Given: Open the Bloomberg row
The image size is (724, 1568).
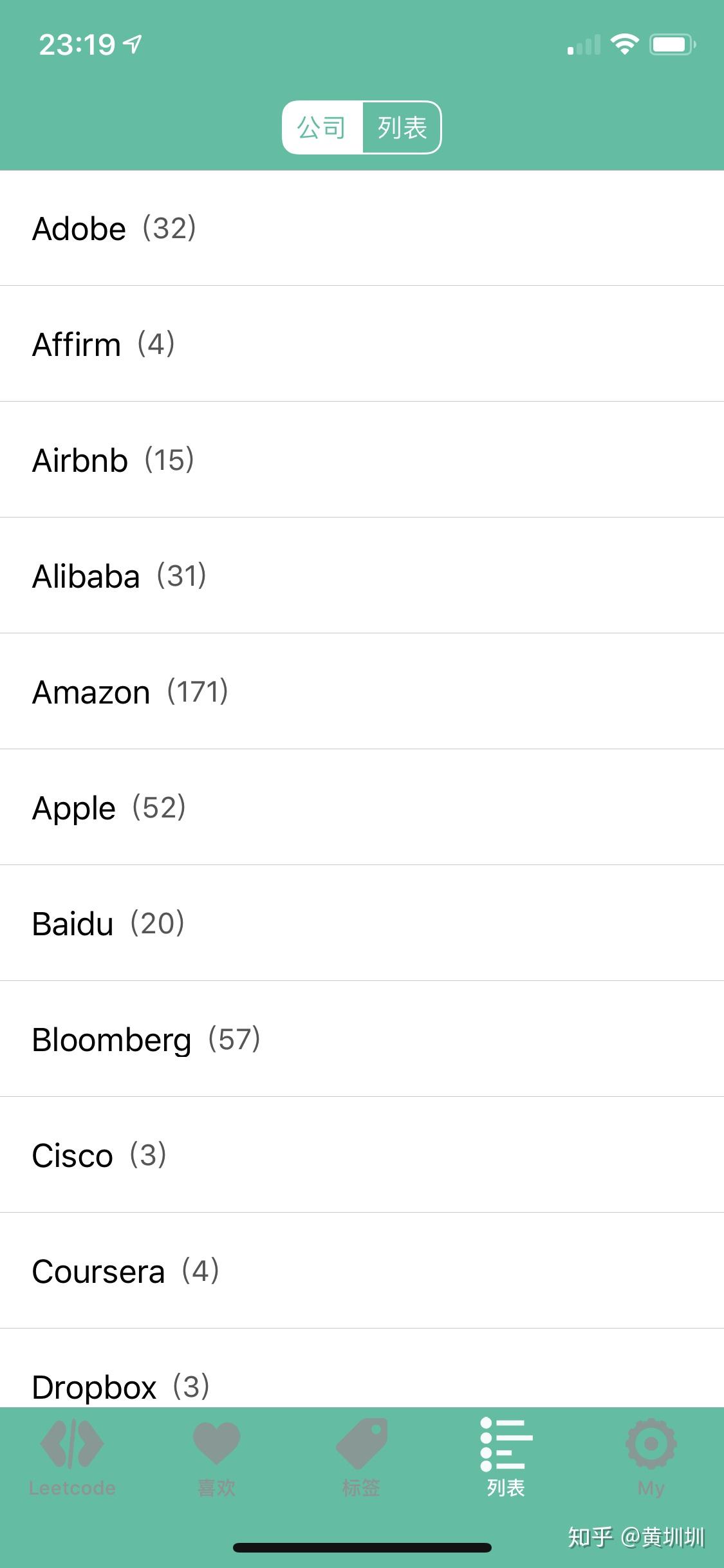Looking at the screenshot, I should pos(362,1039).
